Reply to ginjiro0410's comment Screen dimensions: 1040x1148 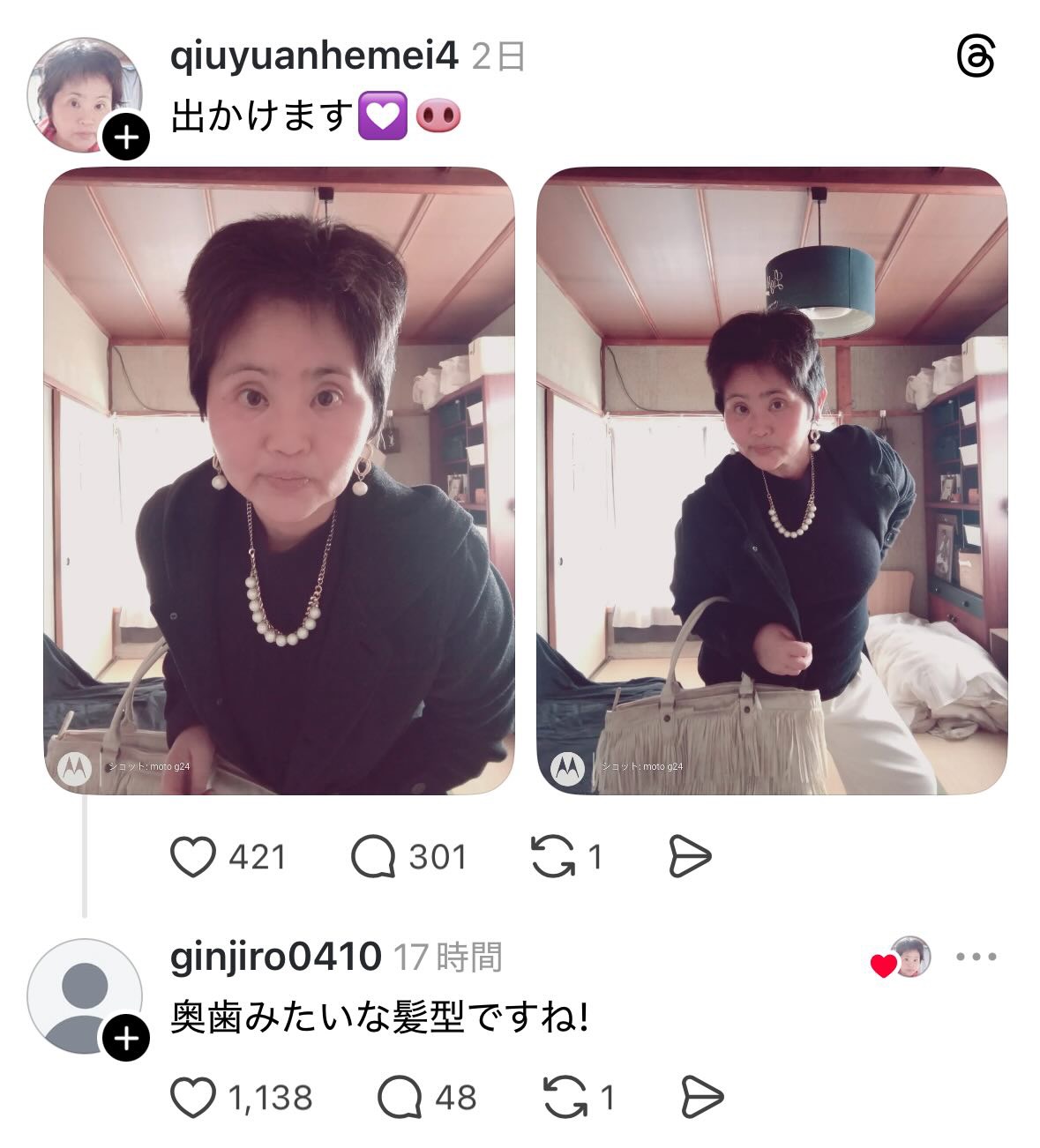click(400, 1098)
